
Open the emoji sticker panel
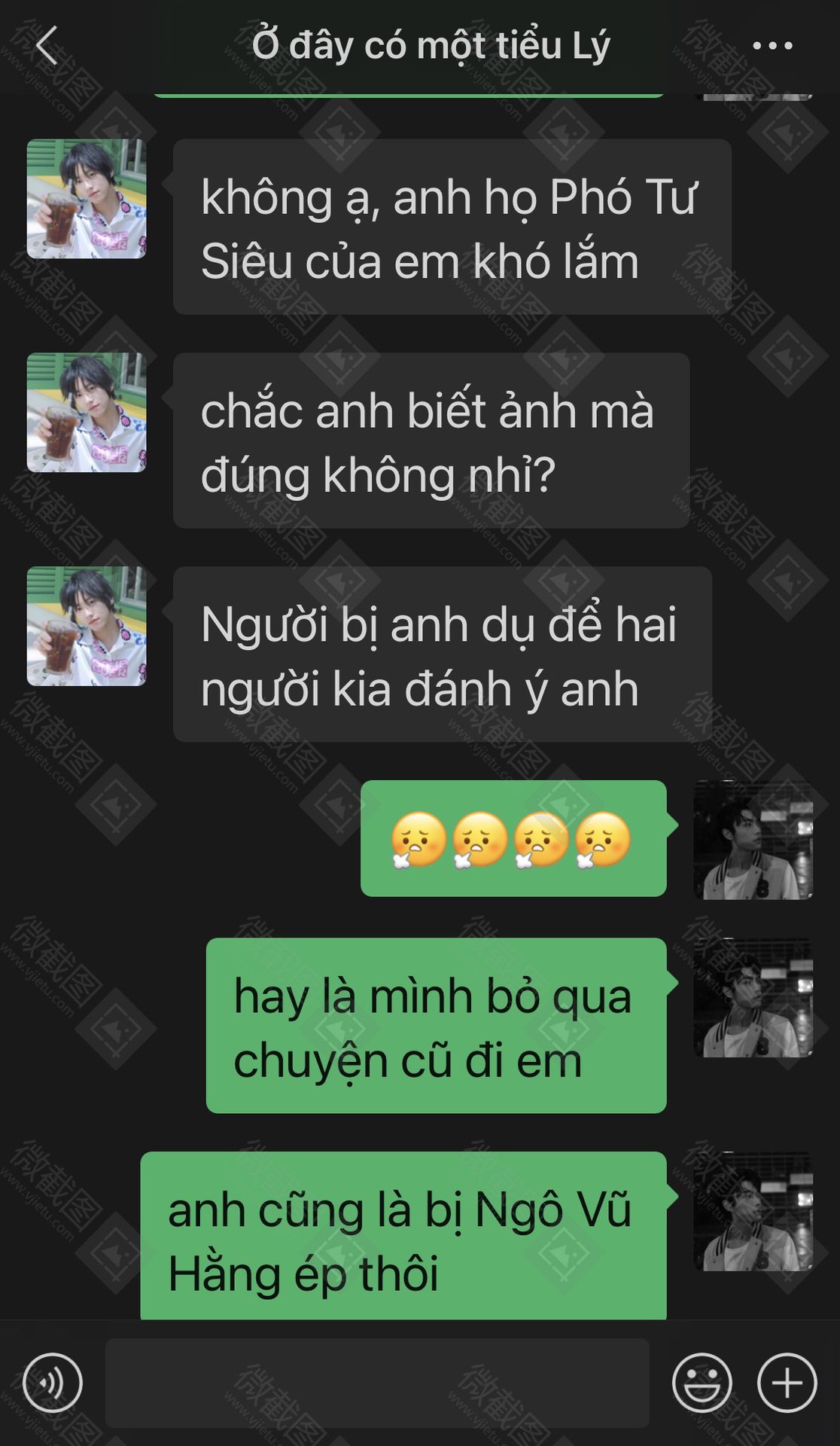point(702,1383)
